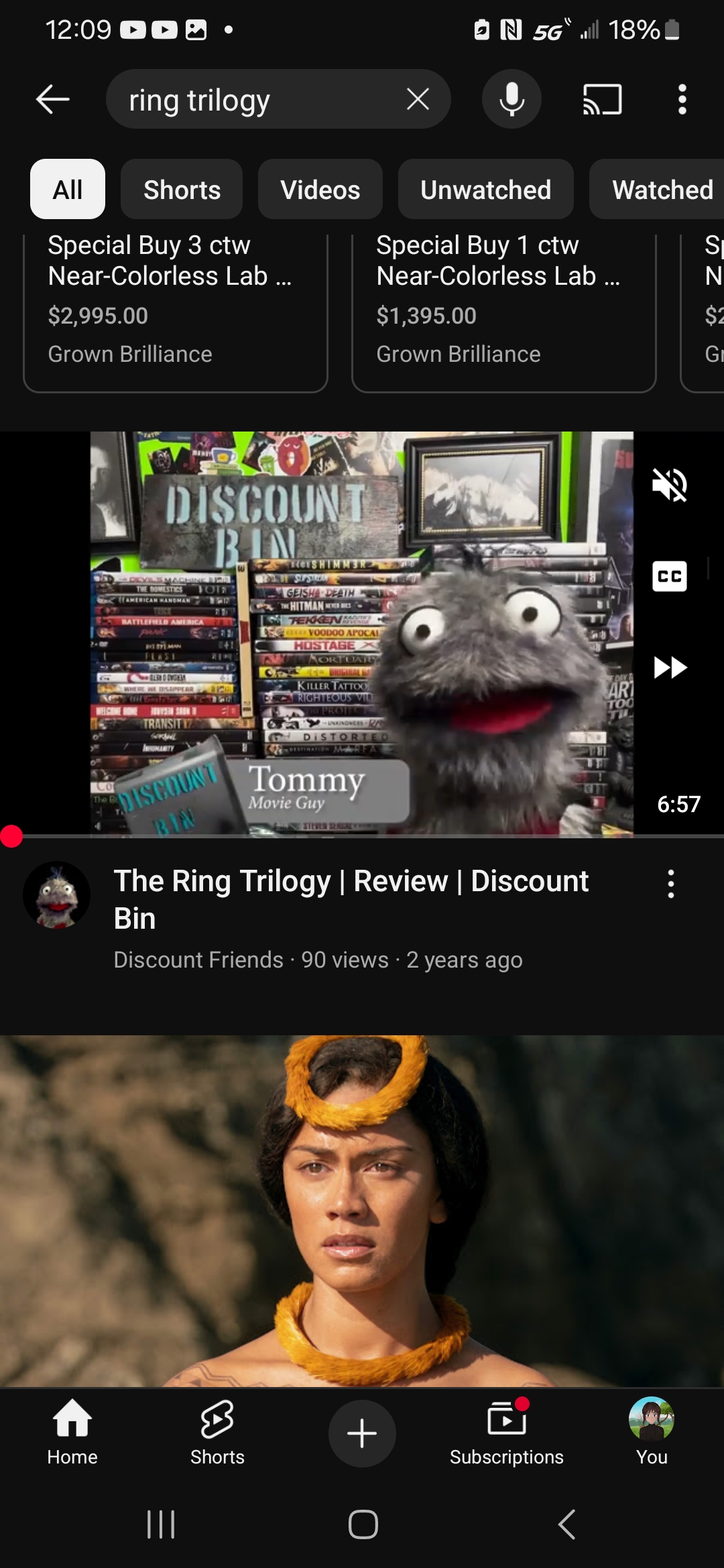The height and width of the screenshot is (1568, 724).
Task: Go back using the app bar arrow
Action: [53, 100]
